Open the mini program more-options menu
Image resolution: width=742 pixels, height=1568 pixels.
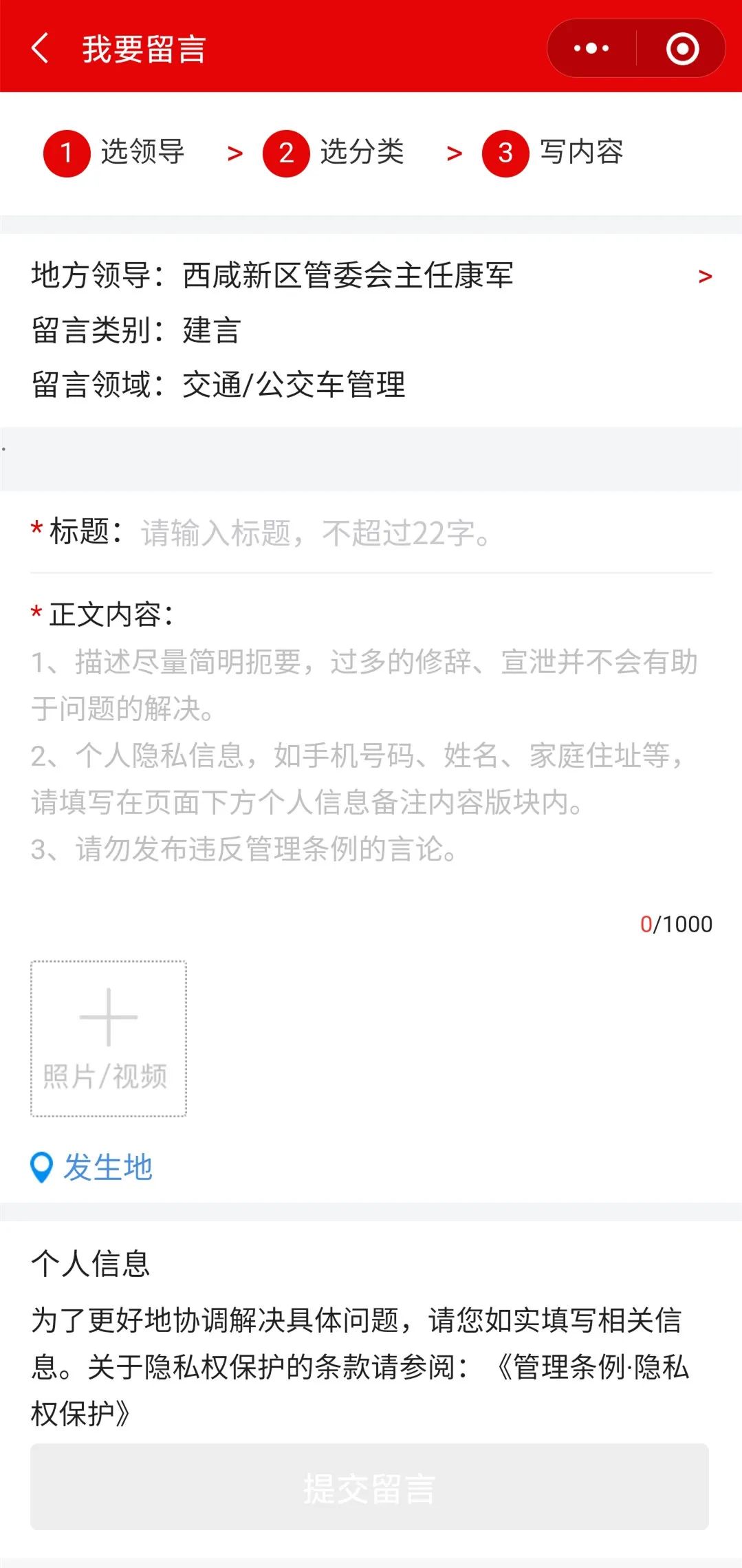[591, 48]
